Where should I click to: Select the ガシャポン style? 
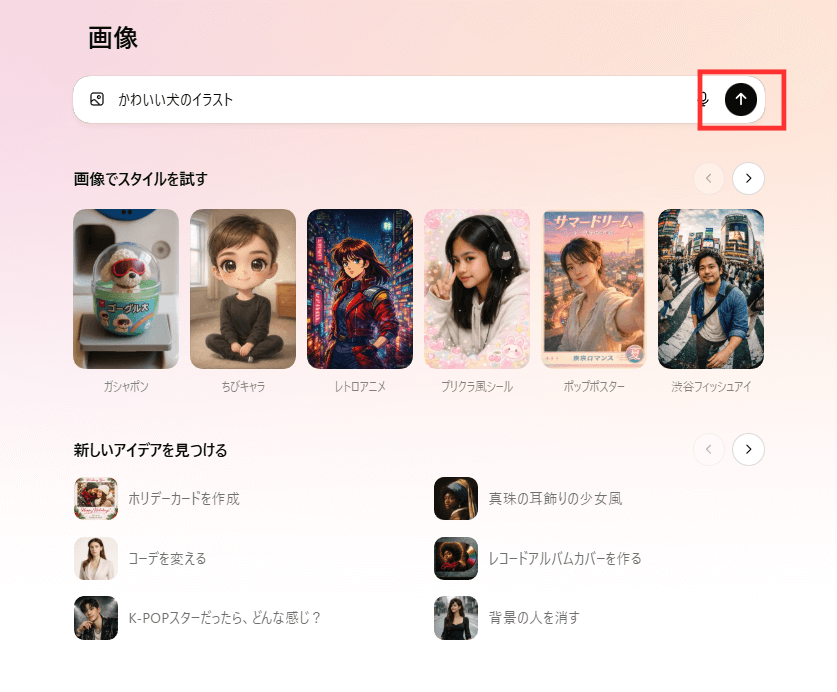pyautogui.click(x=126, y=289)
